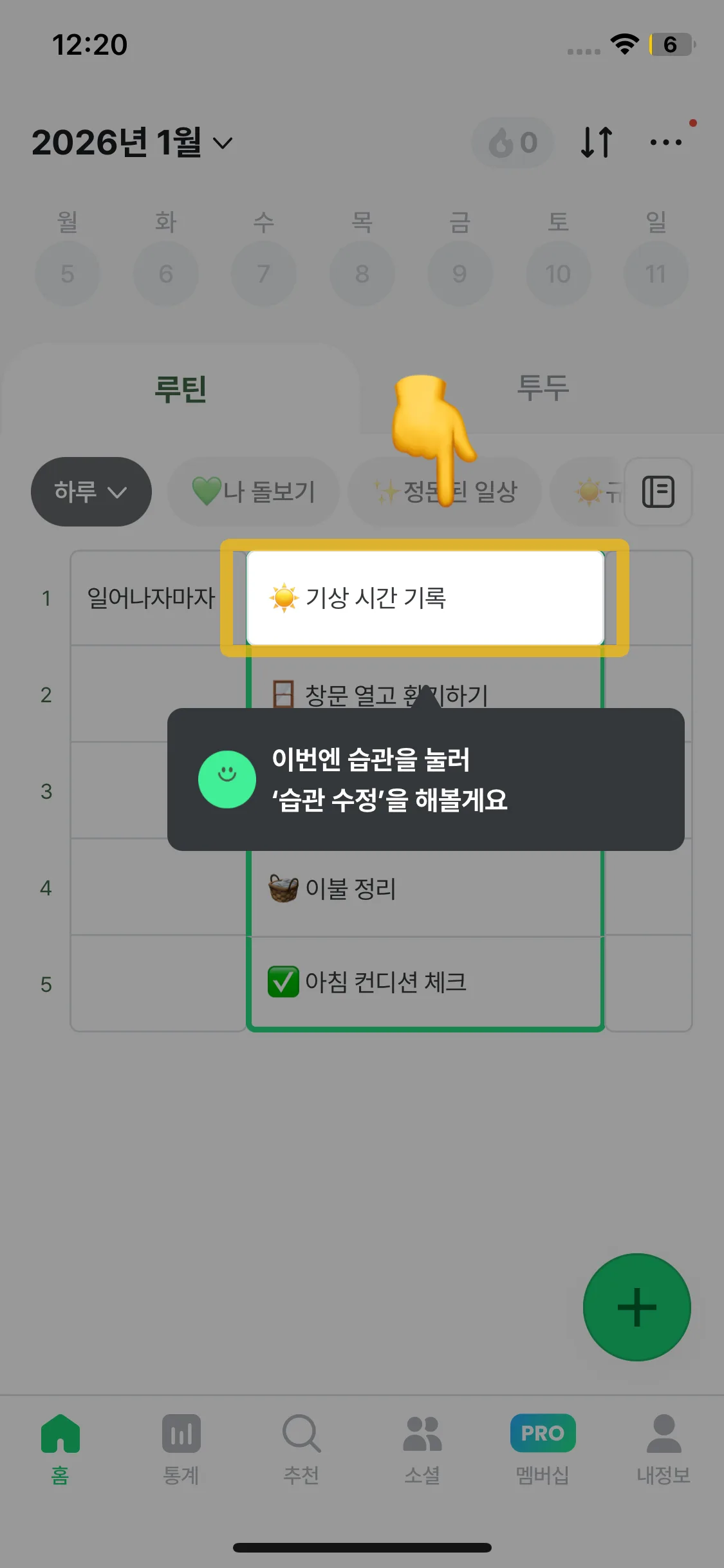Select the 정돈된 일상 chip
This screenshot has height=1568, width=724.
[x=444, y=492]
